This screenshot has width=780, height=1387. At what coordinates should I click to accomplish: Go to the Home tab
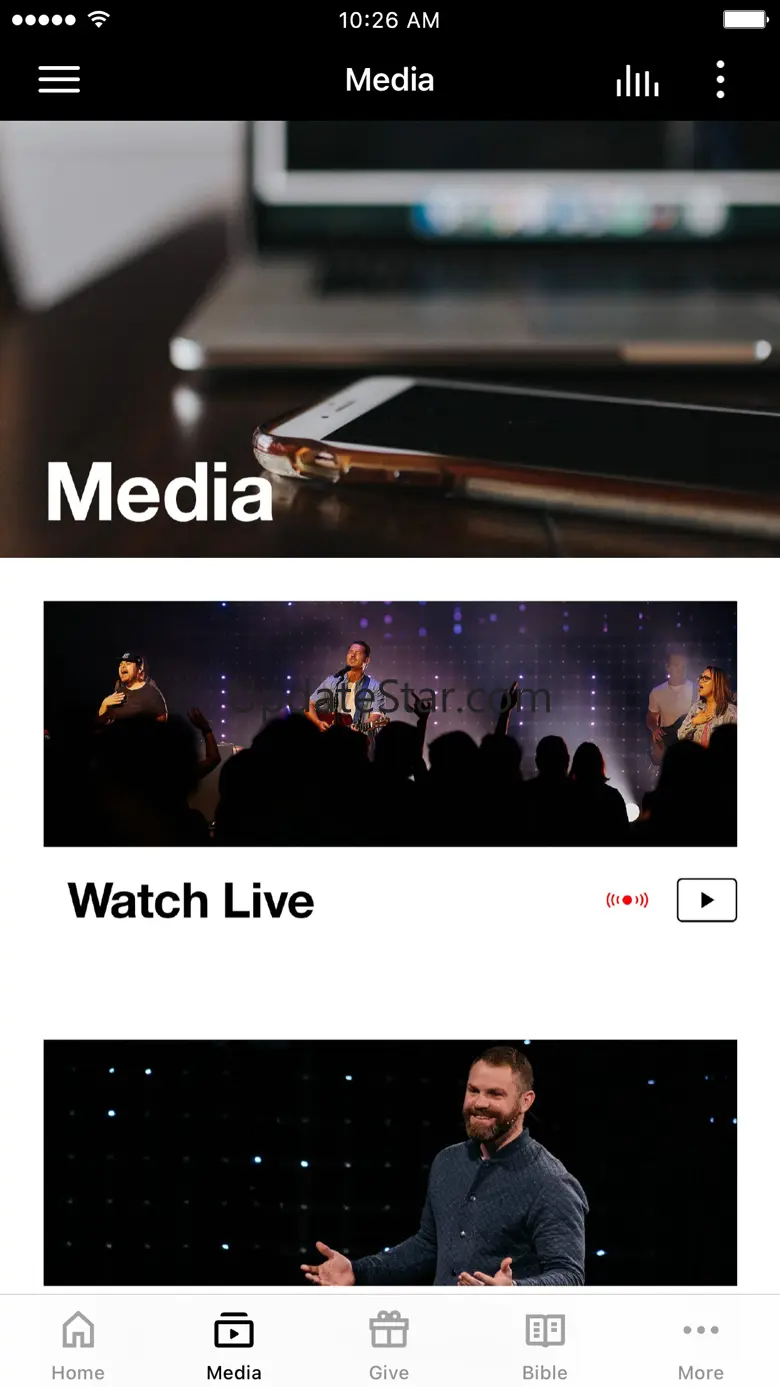(x=78, y=1346)
